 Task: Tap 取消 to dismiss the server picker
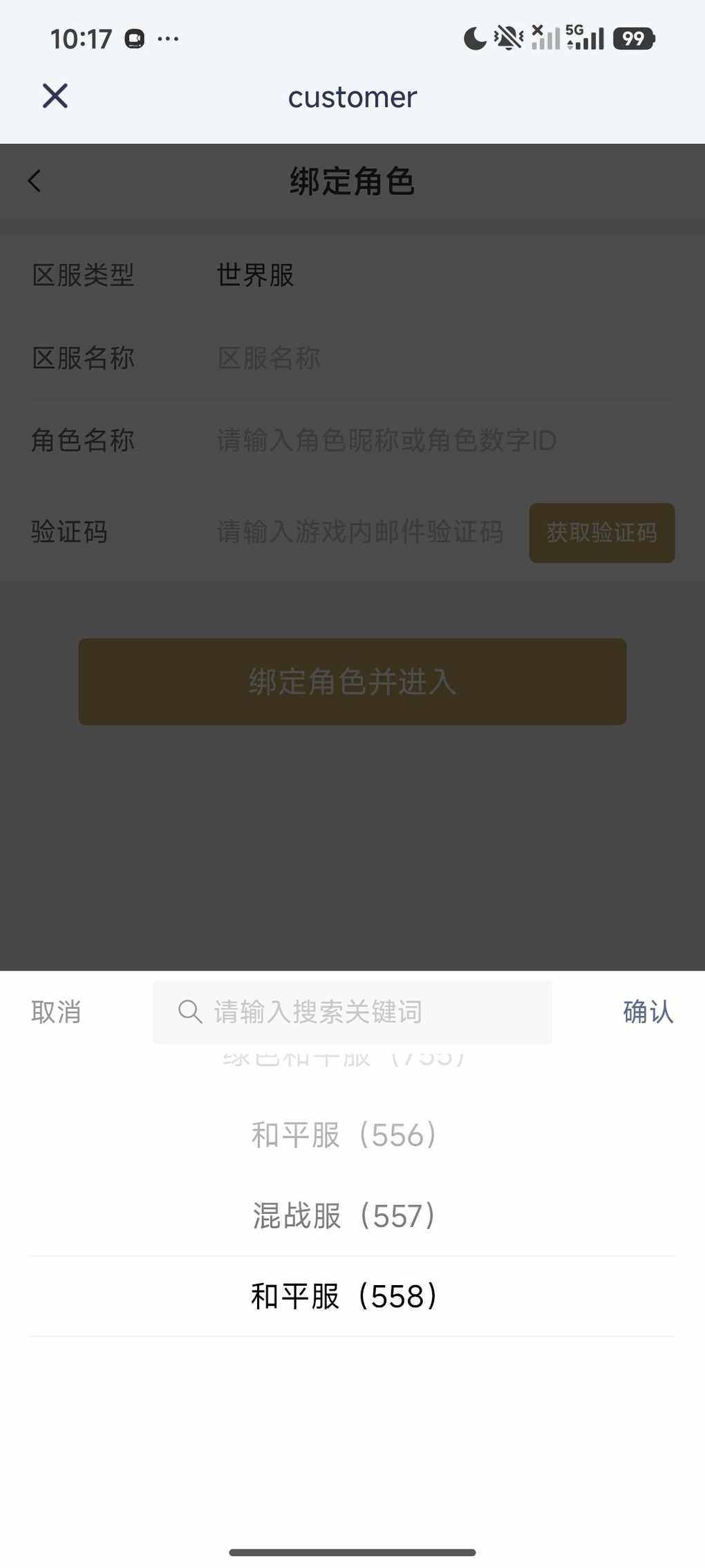[x=56, y=1012]
